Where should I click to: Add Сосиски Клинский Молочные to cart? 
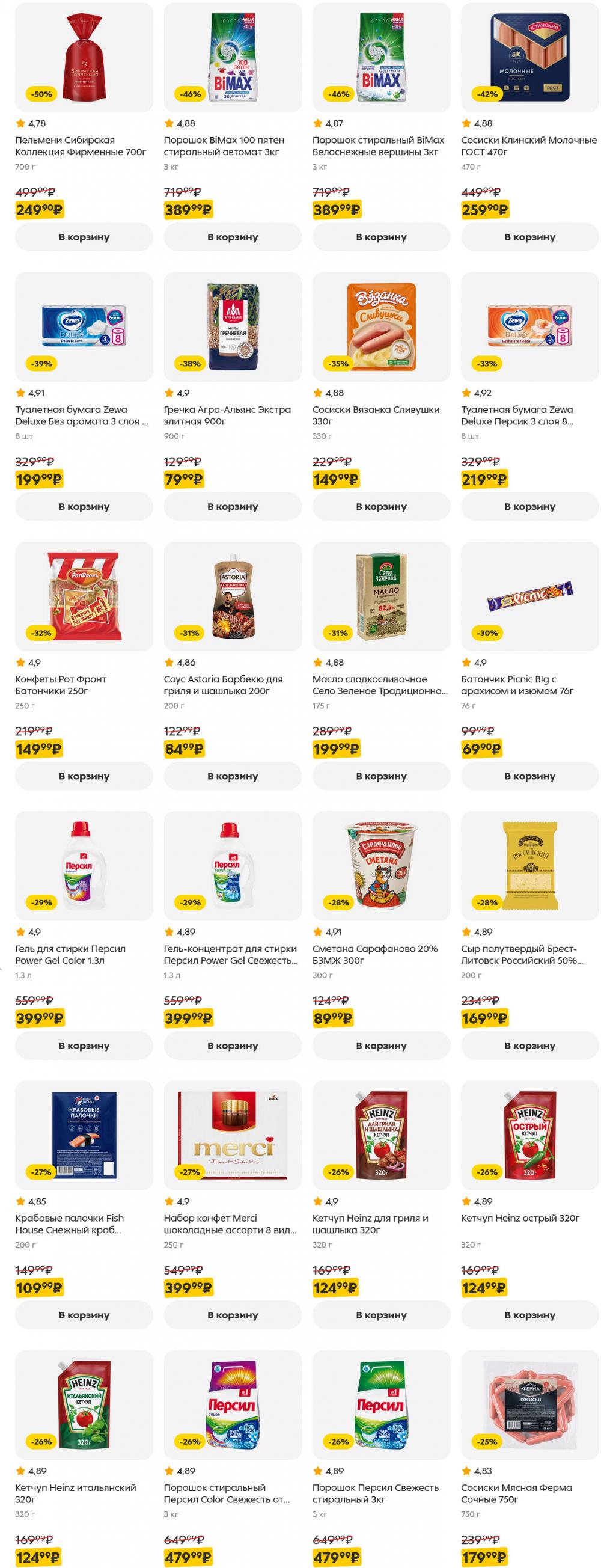(x=529, y=237)
